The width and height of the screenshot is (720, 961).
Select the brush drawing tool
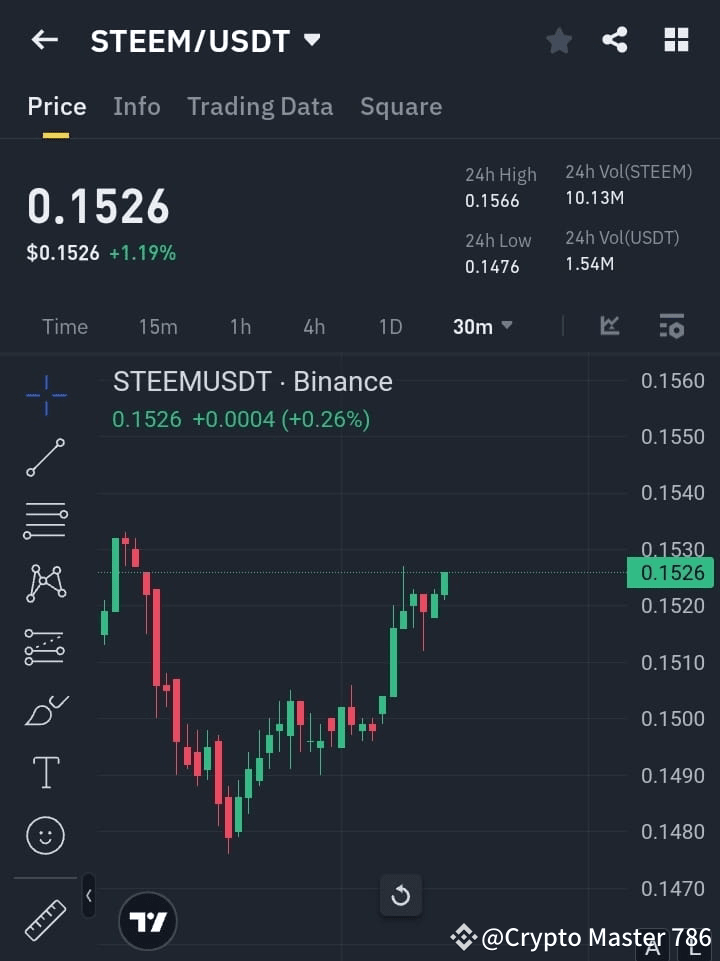(45, 709)
